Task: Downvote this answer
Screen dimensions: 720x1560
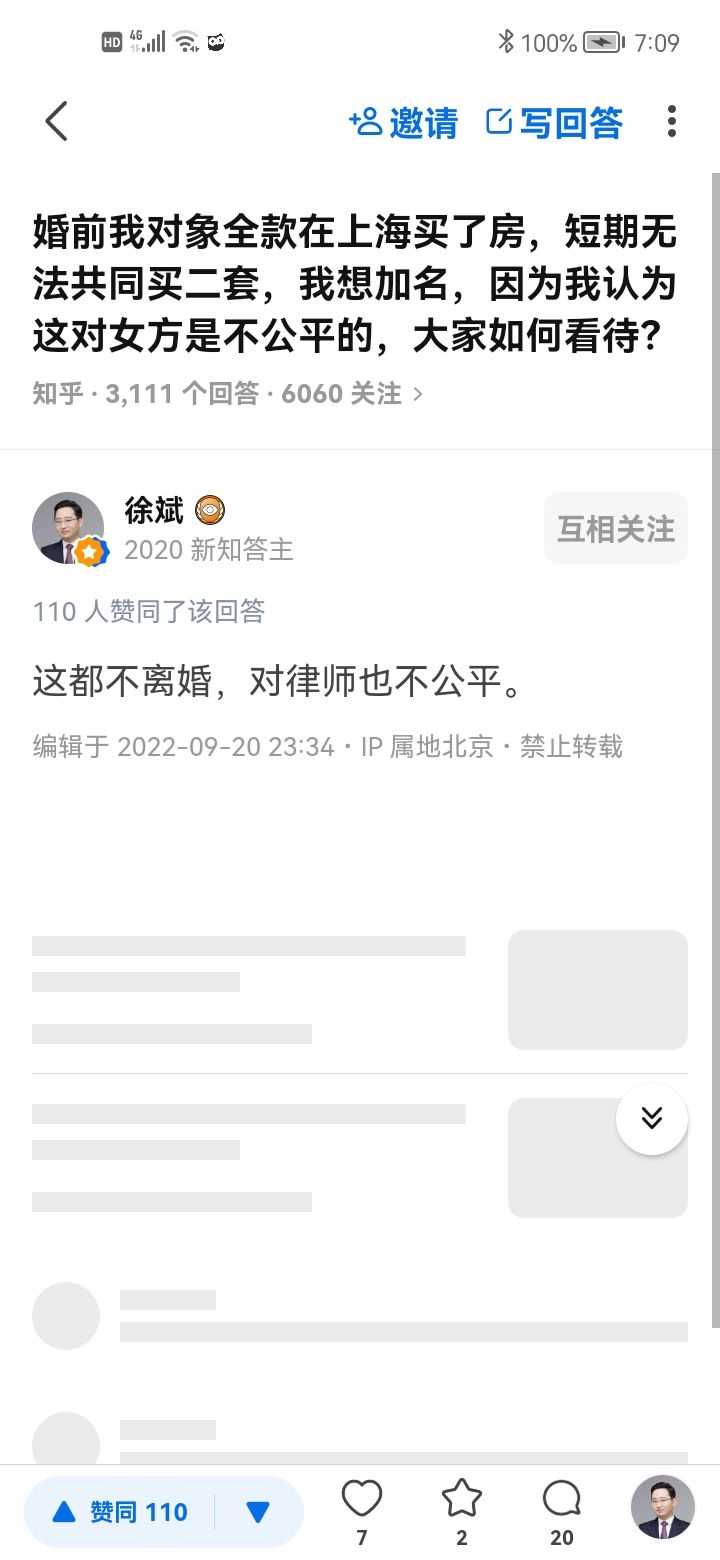Action: click(x=258, y=1512)
